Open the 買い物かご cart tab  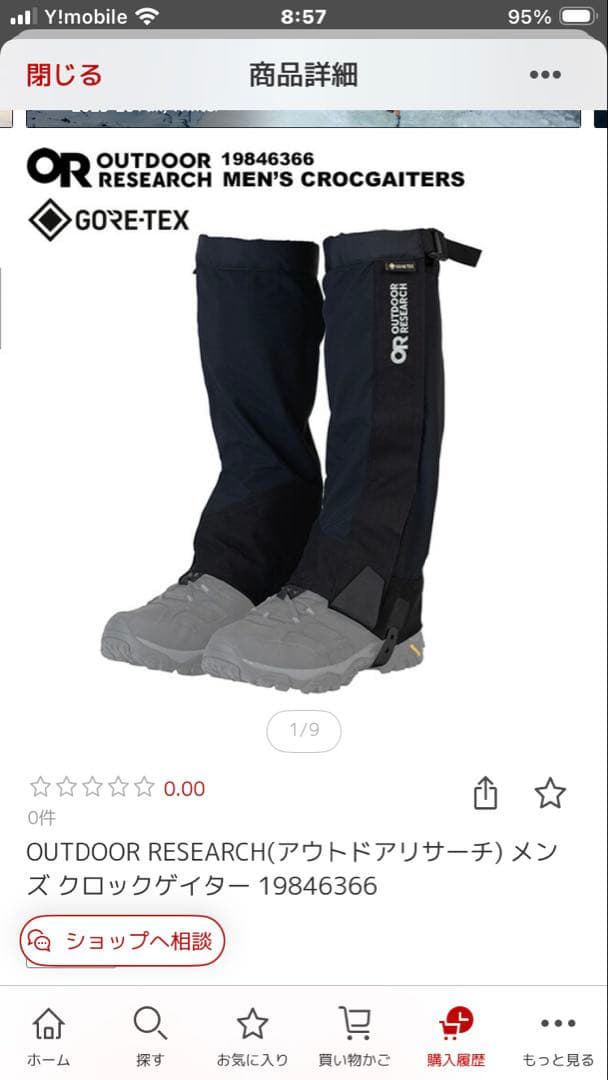353,1035
